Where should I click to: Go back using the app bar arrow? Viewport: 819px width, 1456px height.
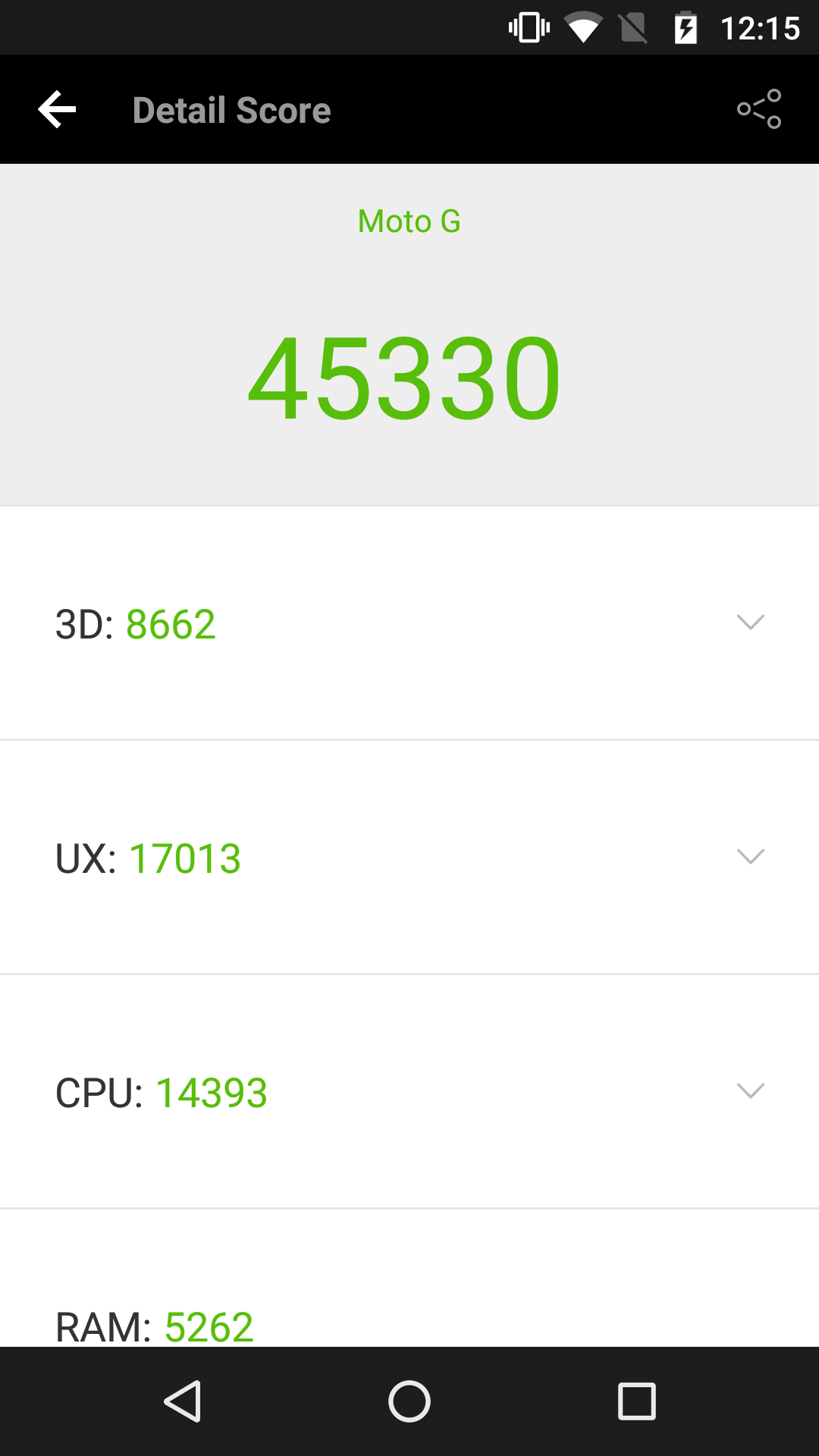[58, 110]
